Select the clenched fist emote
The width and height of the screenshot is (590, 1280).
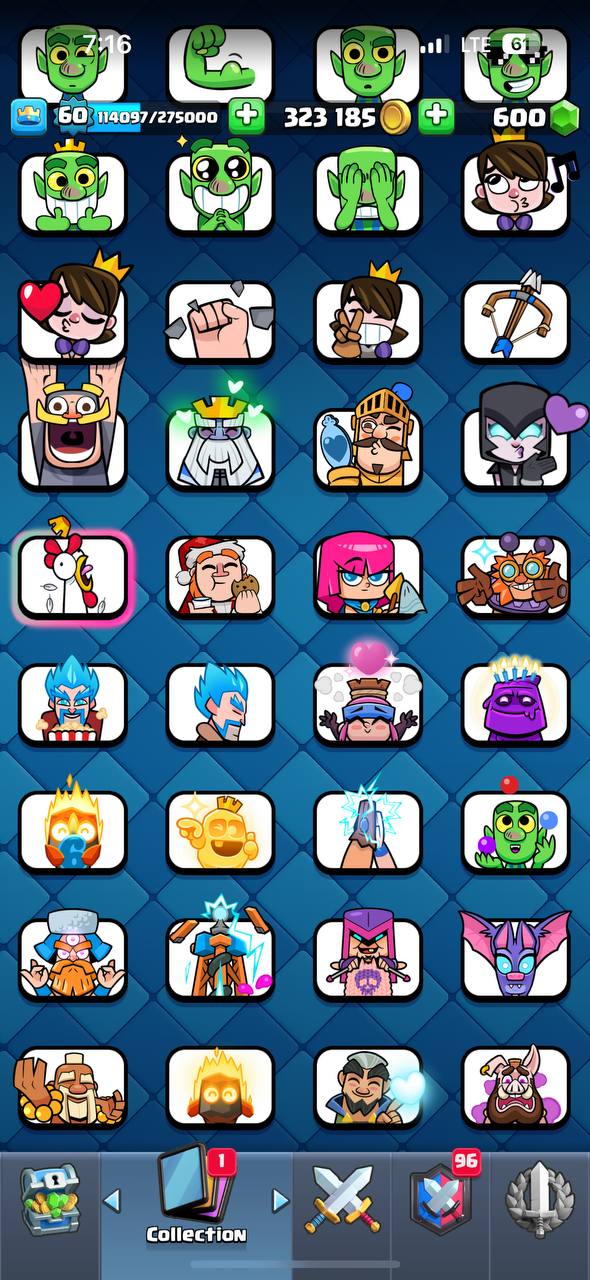220,322
